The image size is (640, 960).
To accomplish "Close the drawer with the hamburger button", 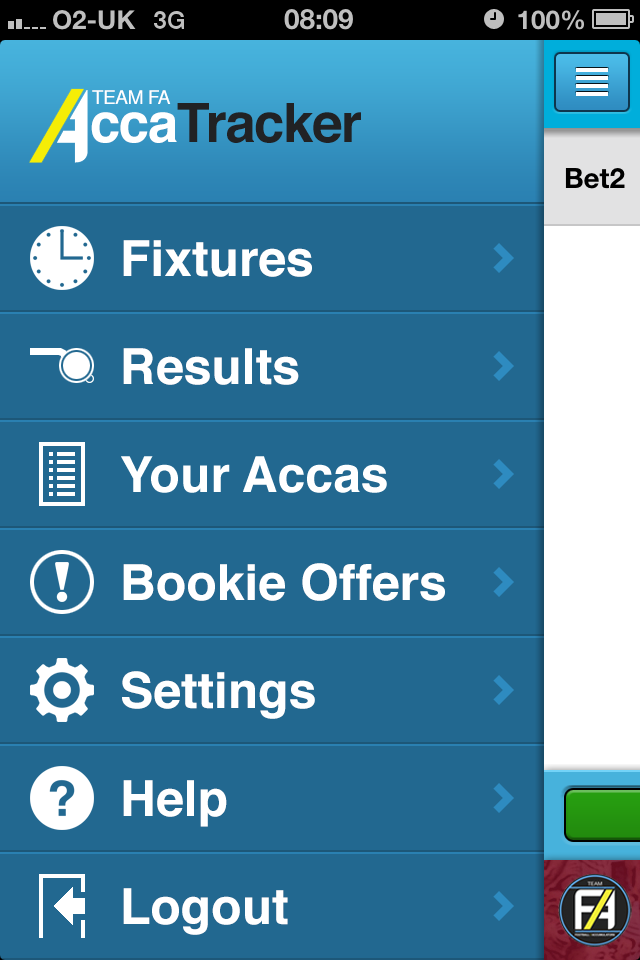I will [591, 83].
